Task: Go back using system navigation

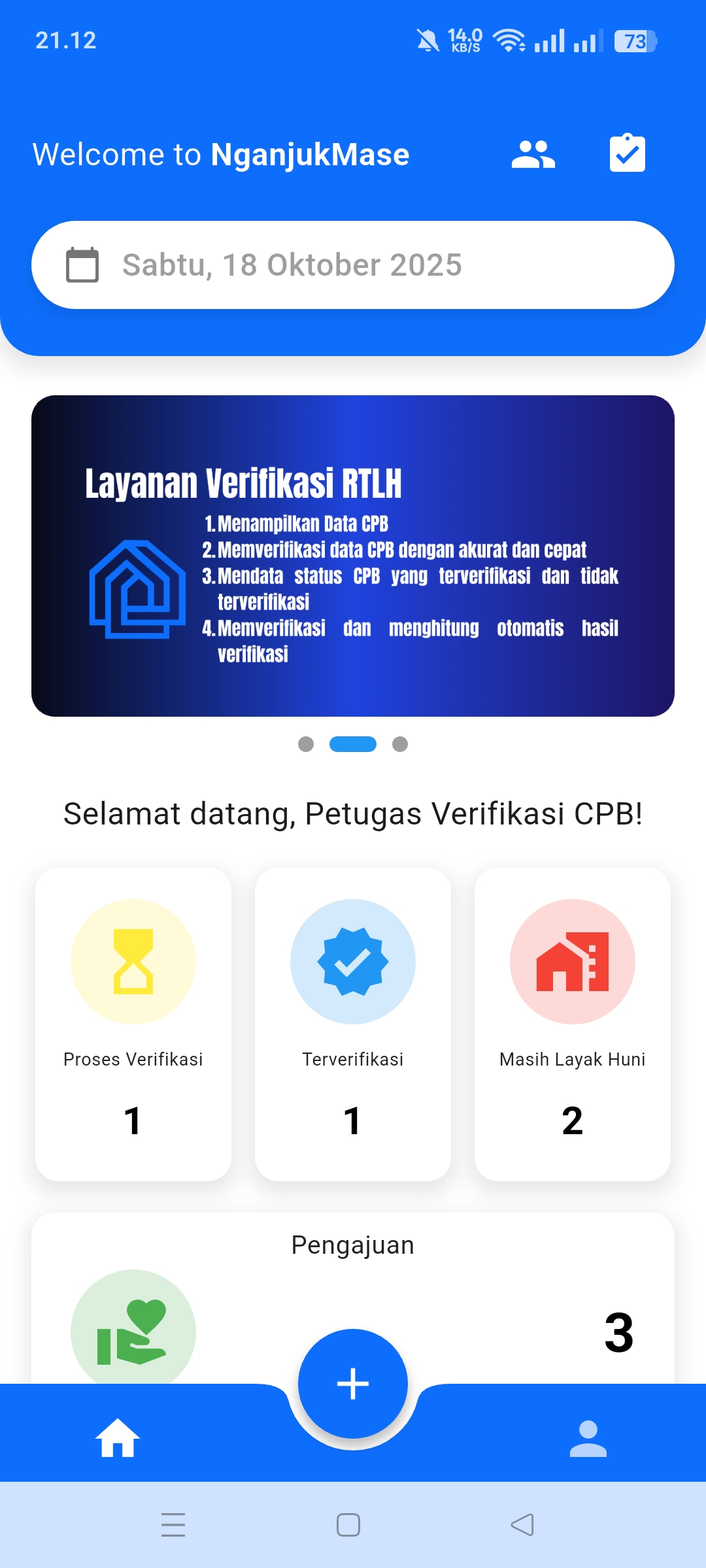Action: point(522,1525)
